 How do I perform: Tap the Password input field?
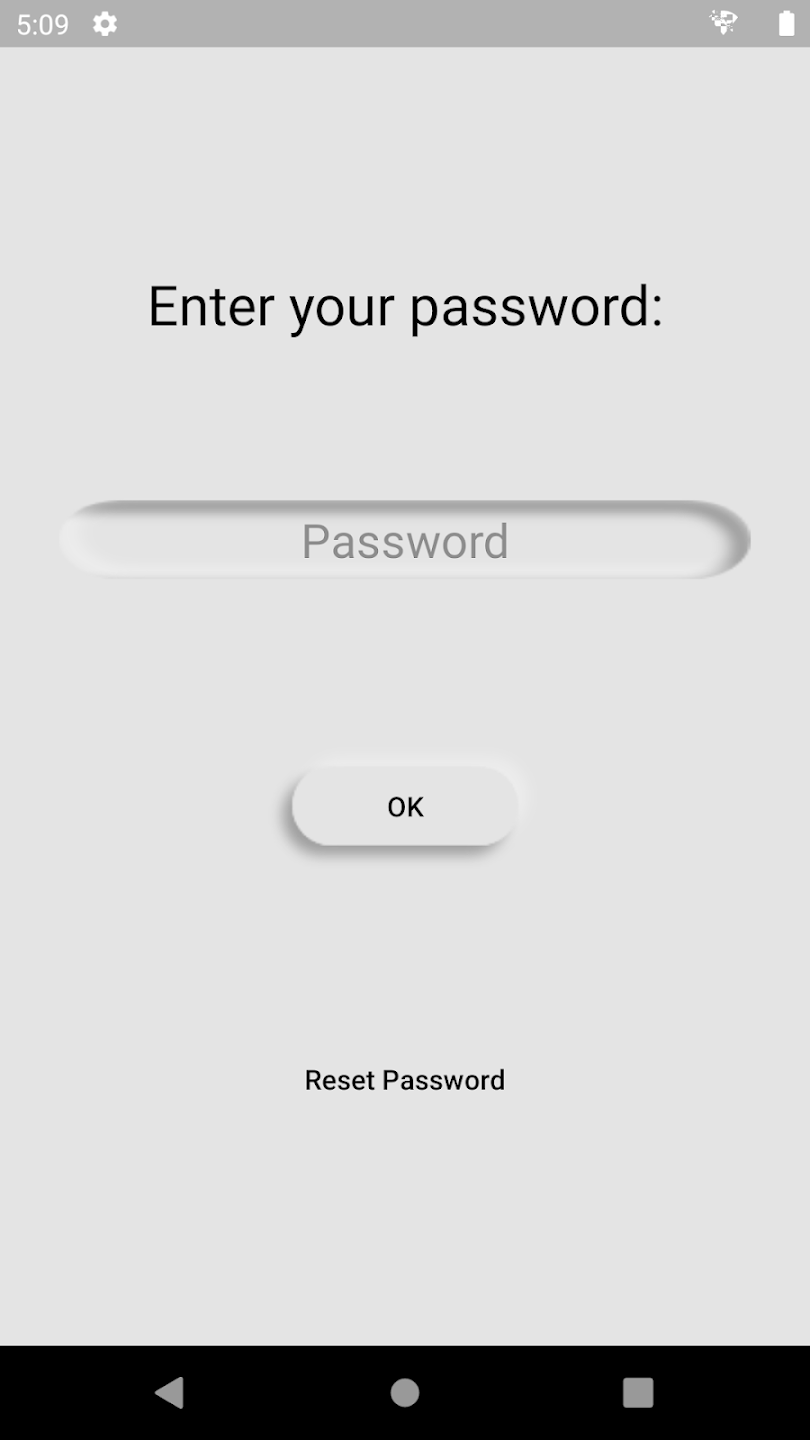(x=405, y=540)
